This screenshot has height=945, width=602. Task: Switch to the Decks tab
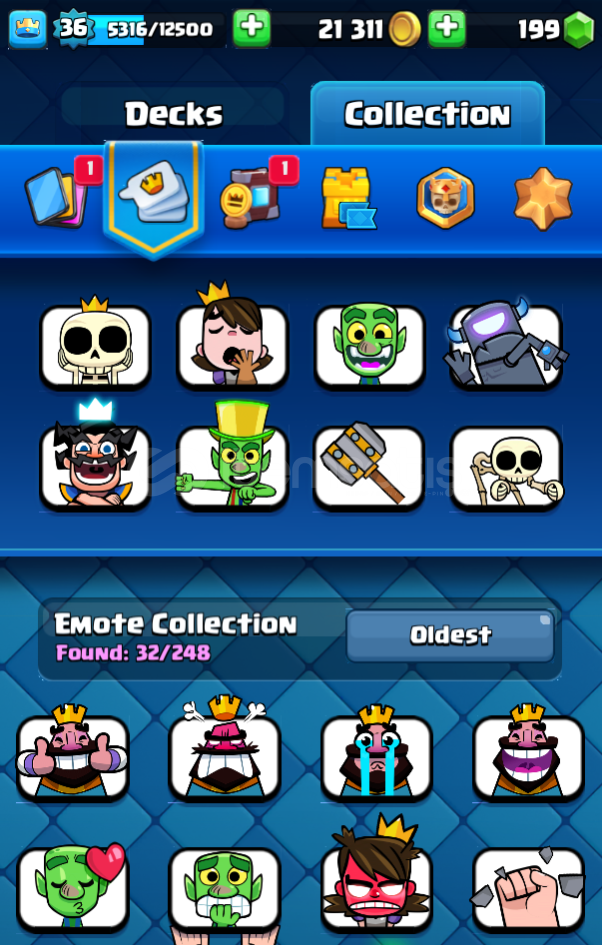coord(173,114)
